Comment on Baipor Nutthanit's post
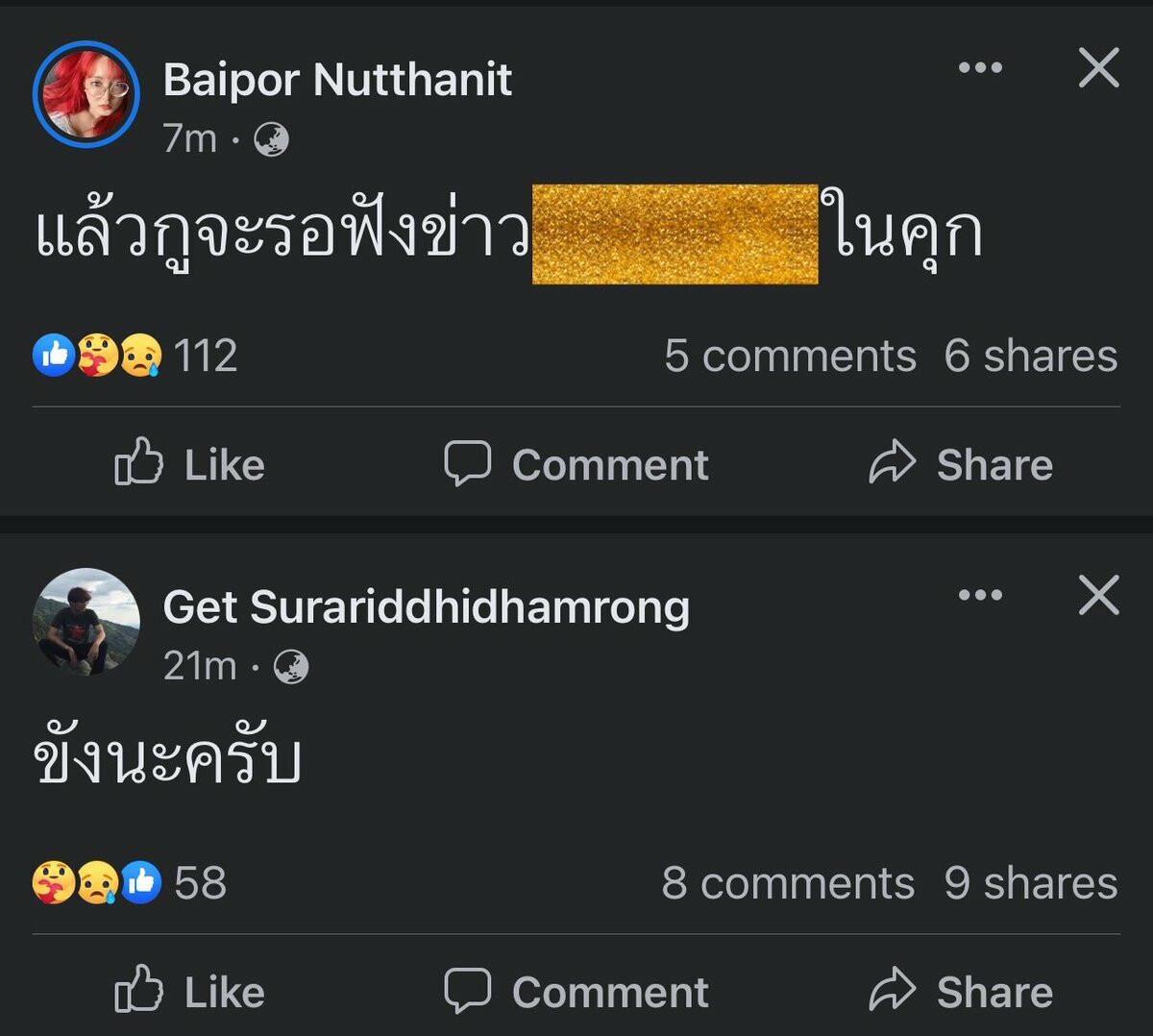The height and width of the screenshot is (1036, 1153). point(576,464)
